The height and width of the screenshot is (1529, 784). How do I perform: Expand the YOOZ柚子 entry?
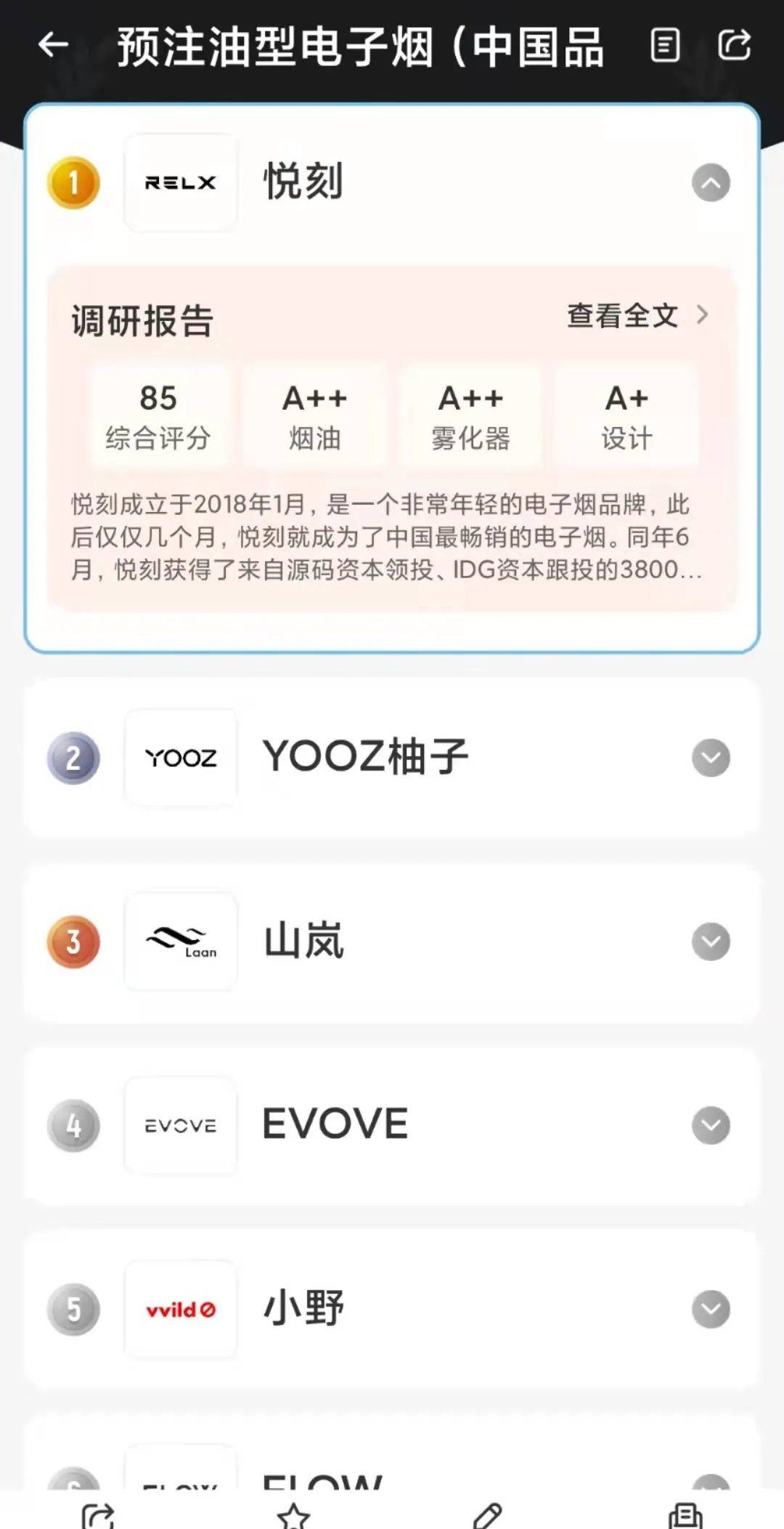pyautogui.click(x=711, y=758)
